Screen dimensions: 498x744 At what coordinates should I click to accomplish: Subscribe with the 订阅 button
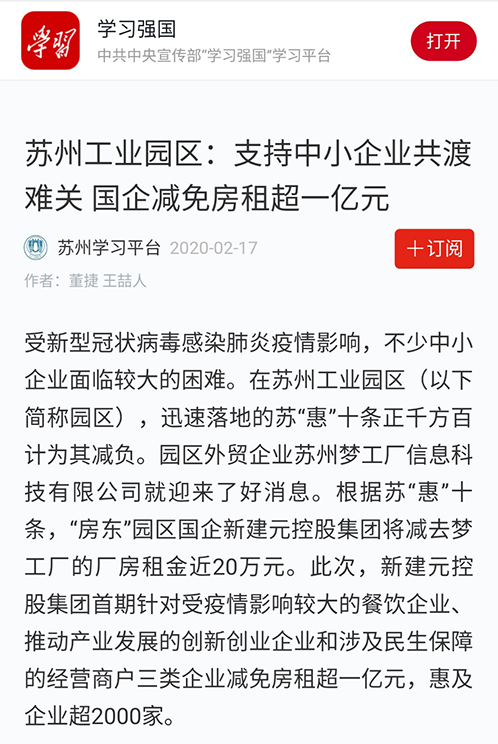pos(434,249)
